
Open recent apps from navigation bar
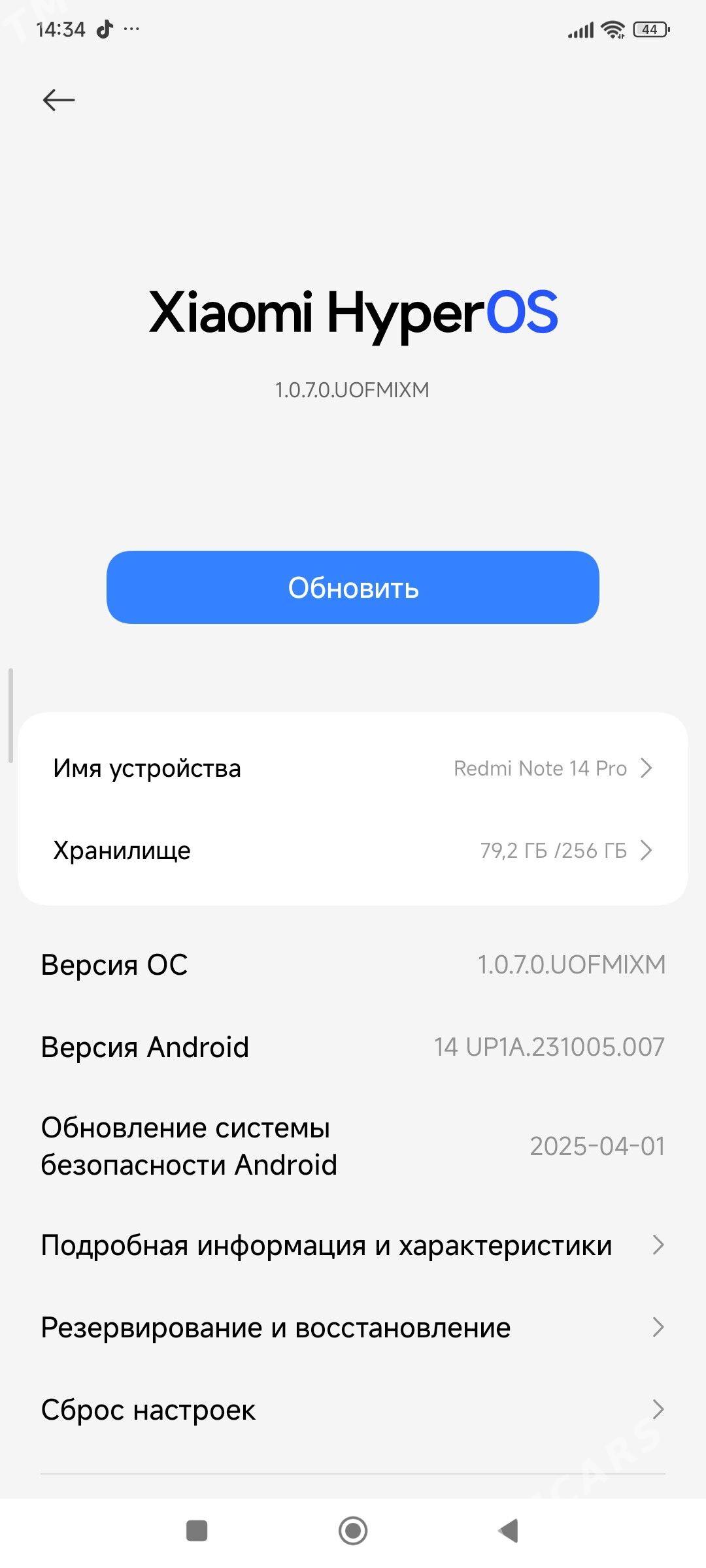[x=197, y=1530]
